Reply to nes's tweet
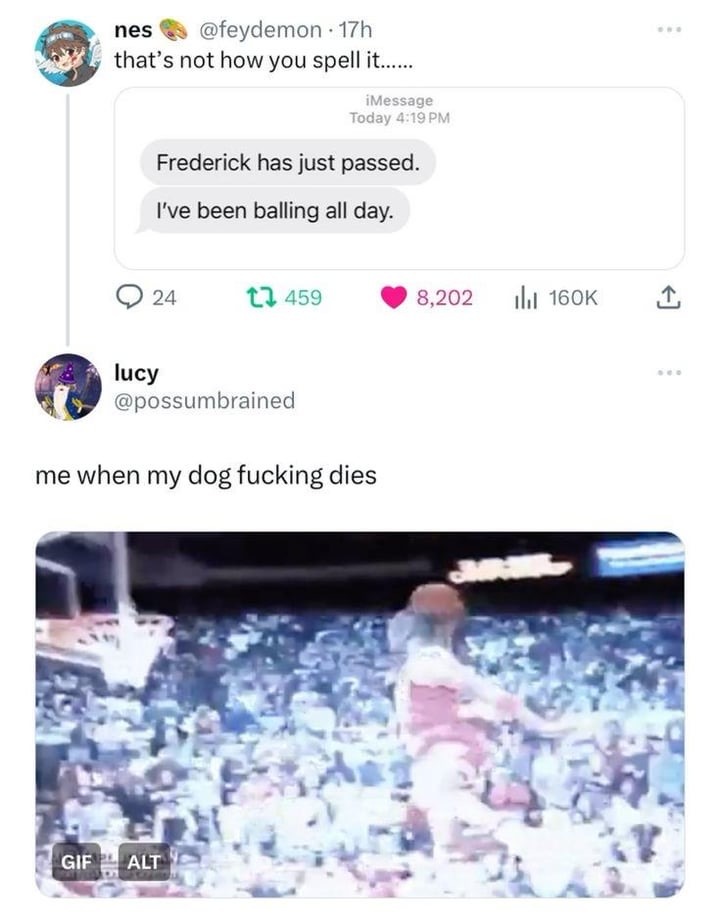The width and height of the screenshot is (720, 921). tap(131, 297)
